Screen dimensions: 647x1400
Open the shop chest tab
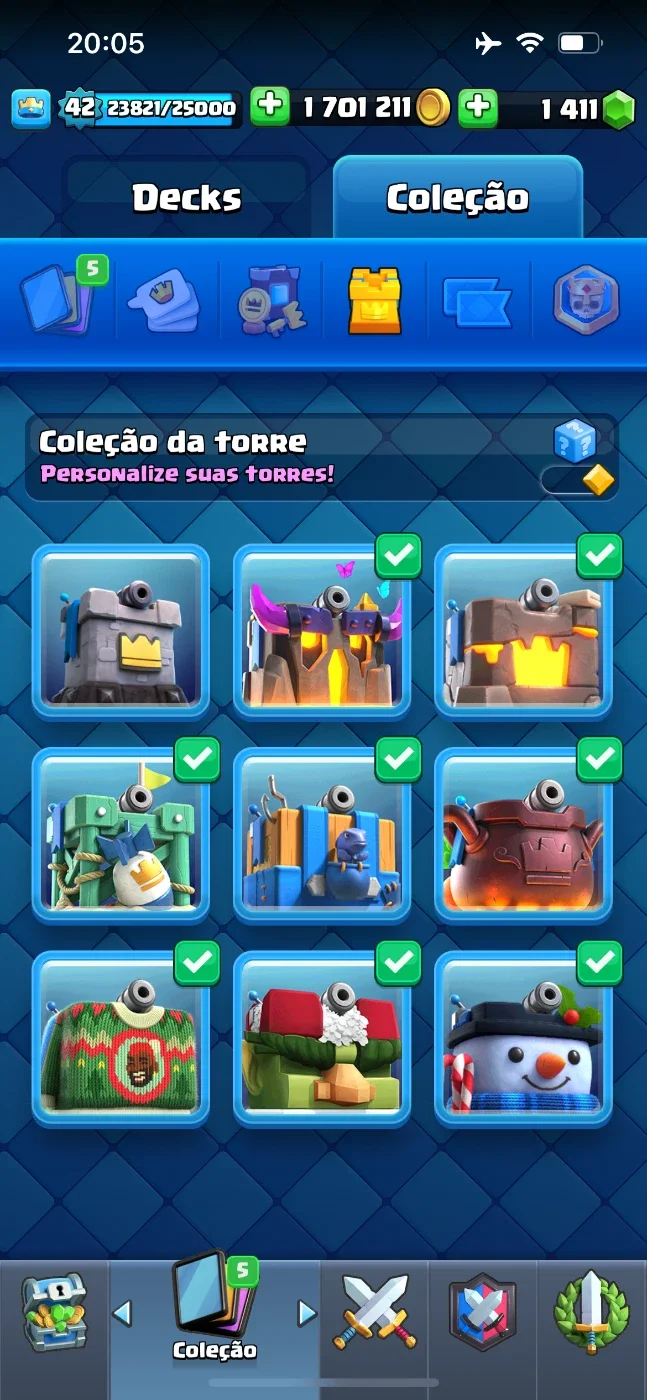point(54,1312)
